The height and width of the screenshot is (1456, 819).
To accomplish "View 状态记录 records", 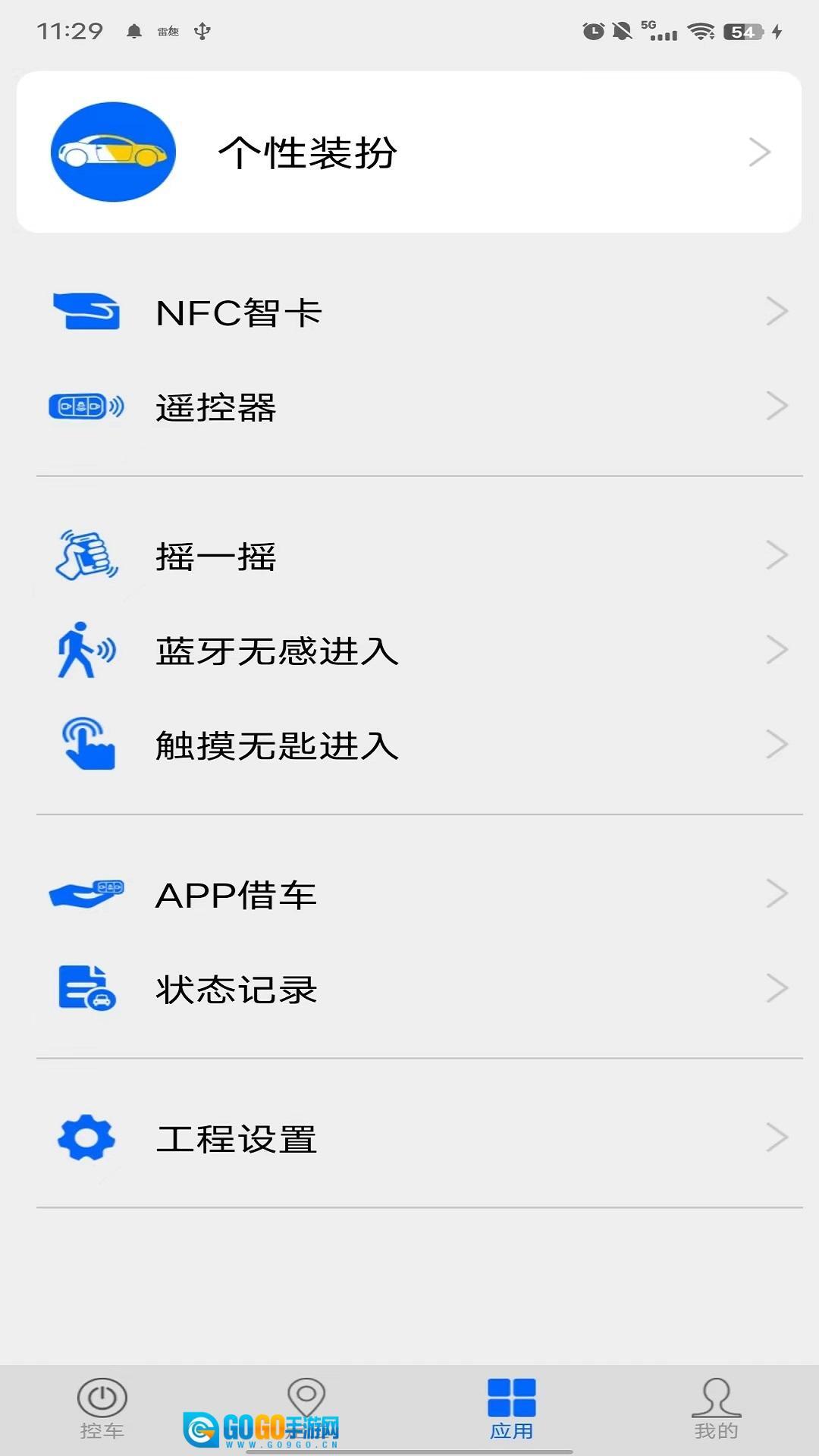I will click(409, 989).
